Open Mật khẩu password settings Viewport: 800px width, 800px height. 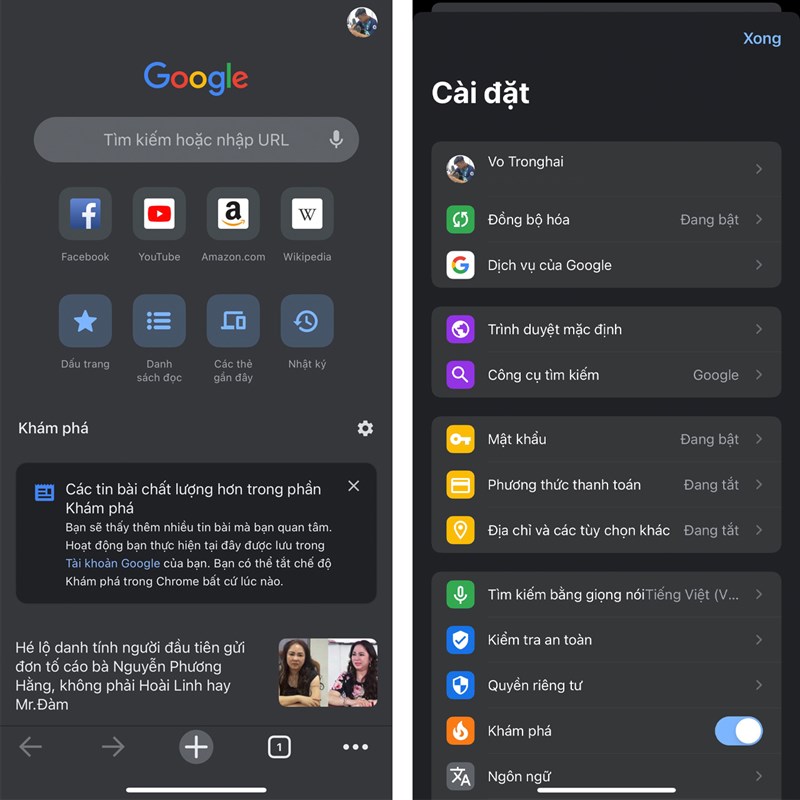click(605, 439)
